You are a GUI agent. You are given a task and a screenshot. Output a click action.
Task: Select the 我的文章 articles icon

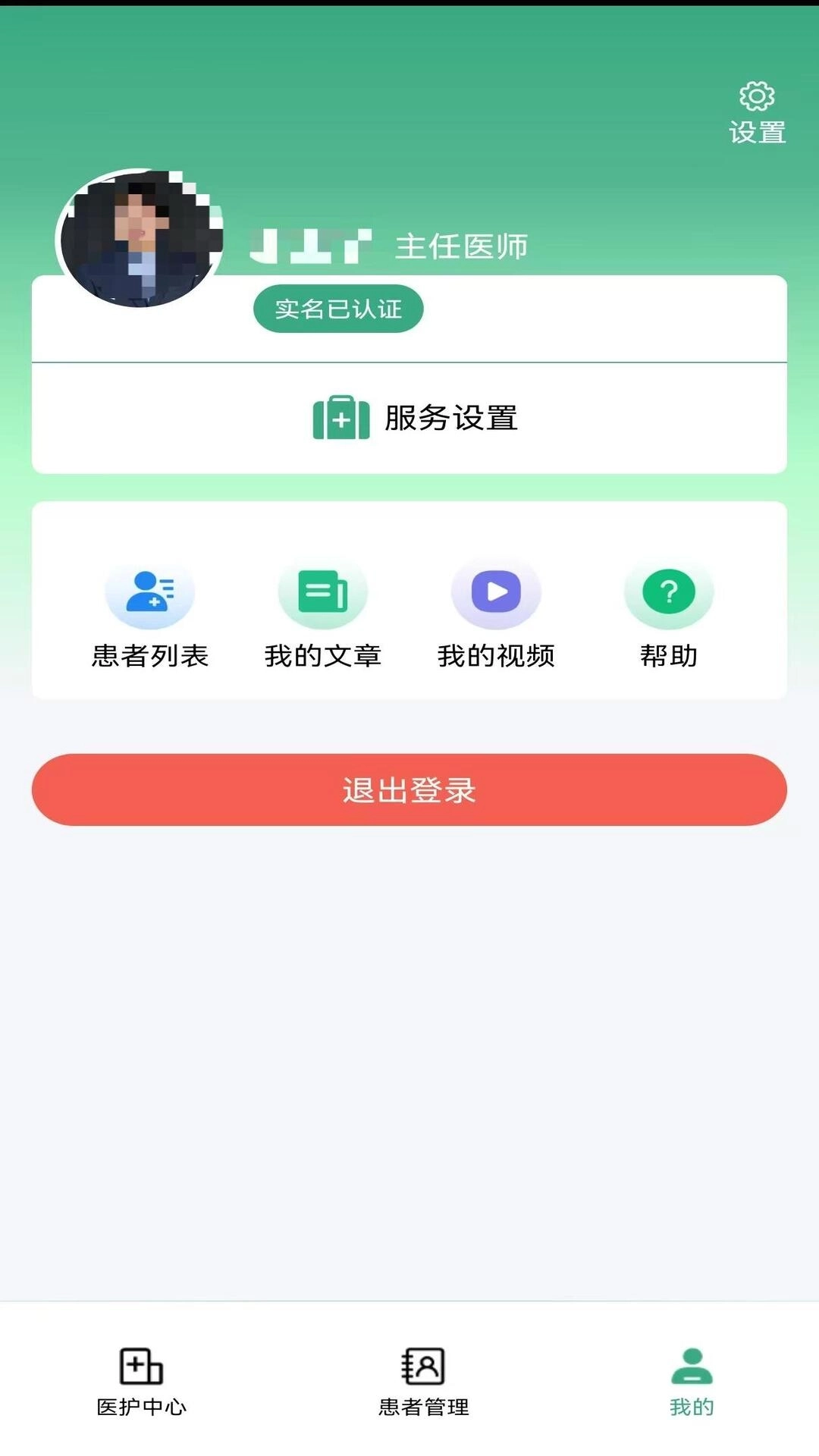click(322, 592)
